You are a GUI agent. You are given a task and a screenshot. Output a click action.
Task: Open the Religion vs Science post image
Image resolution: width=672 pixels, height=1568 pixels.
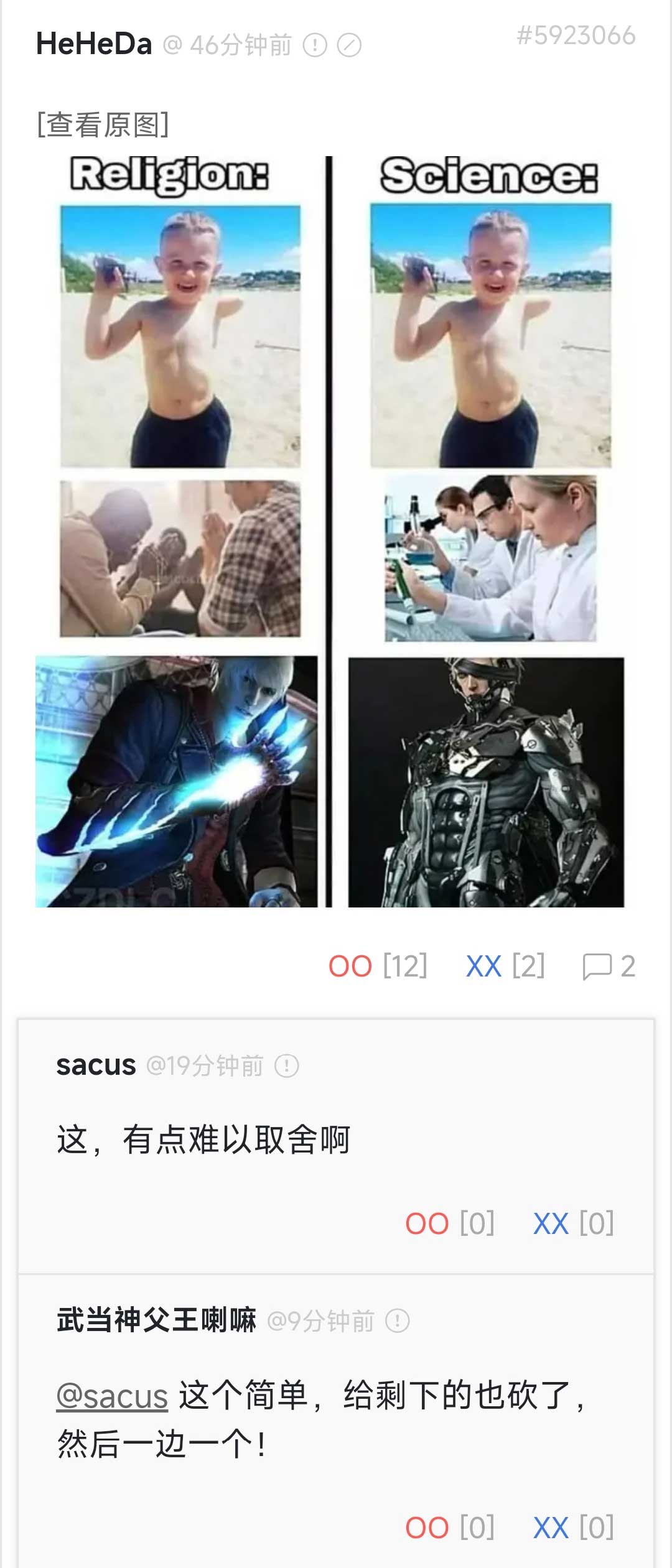tap(330, 531)
